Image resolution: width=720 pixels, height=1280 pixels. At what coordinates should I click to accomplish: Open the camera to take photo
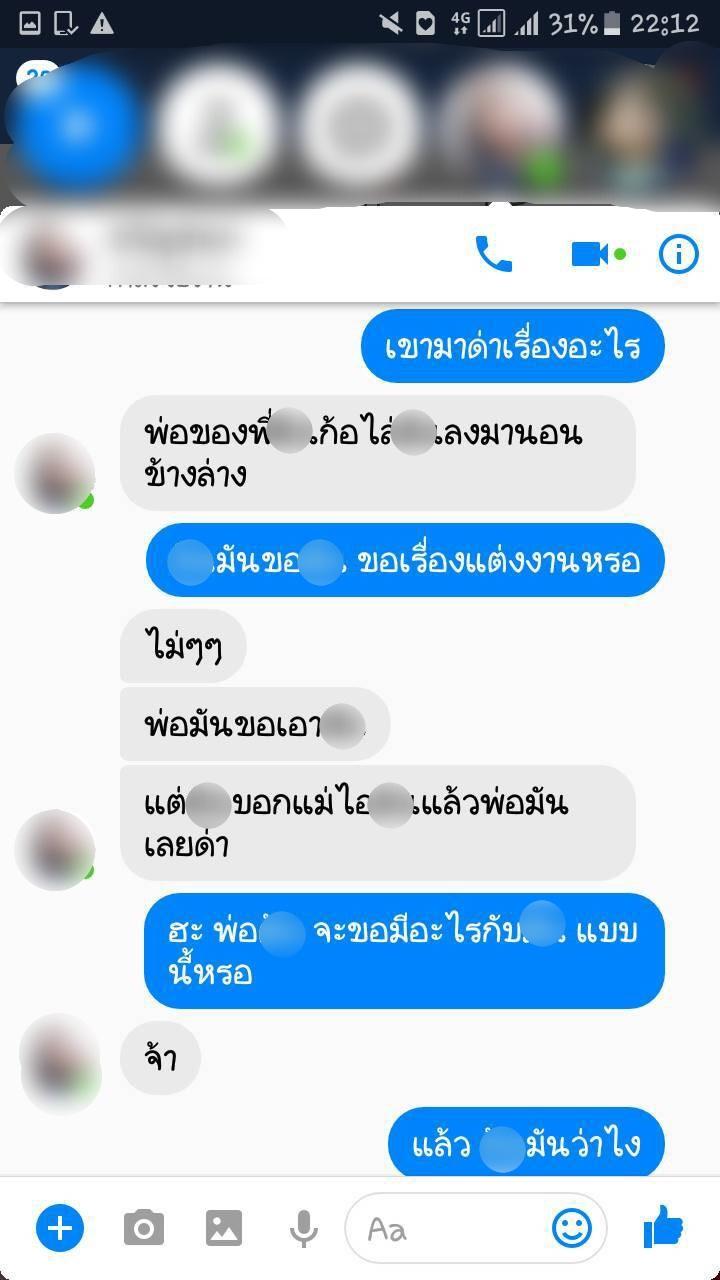click(x=144, y=1227)
